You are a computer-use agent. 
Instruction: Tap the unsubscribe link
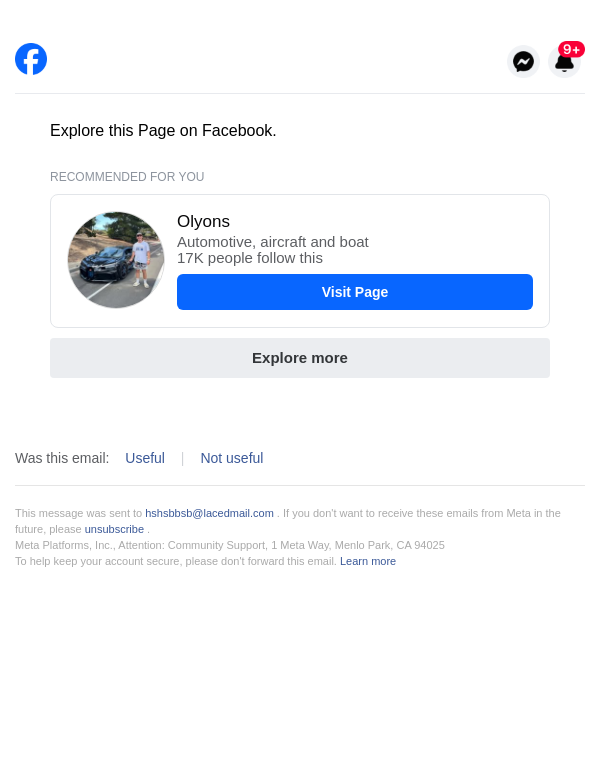coord(114,529)
